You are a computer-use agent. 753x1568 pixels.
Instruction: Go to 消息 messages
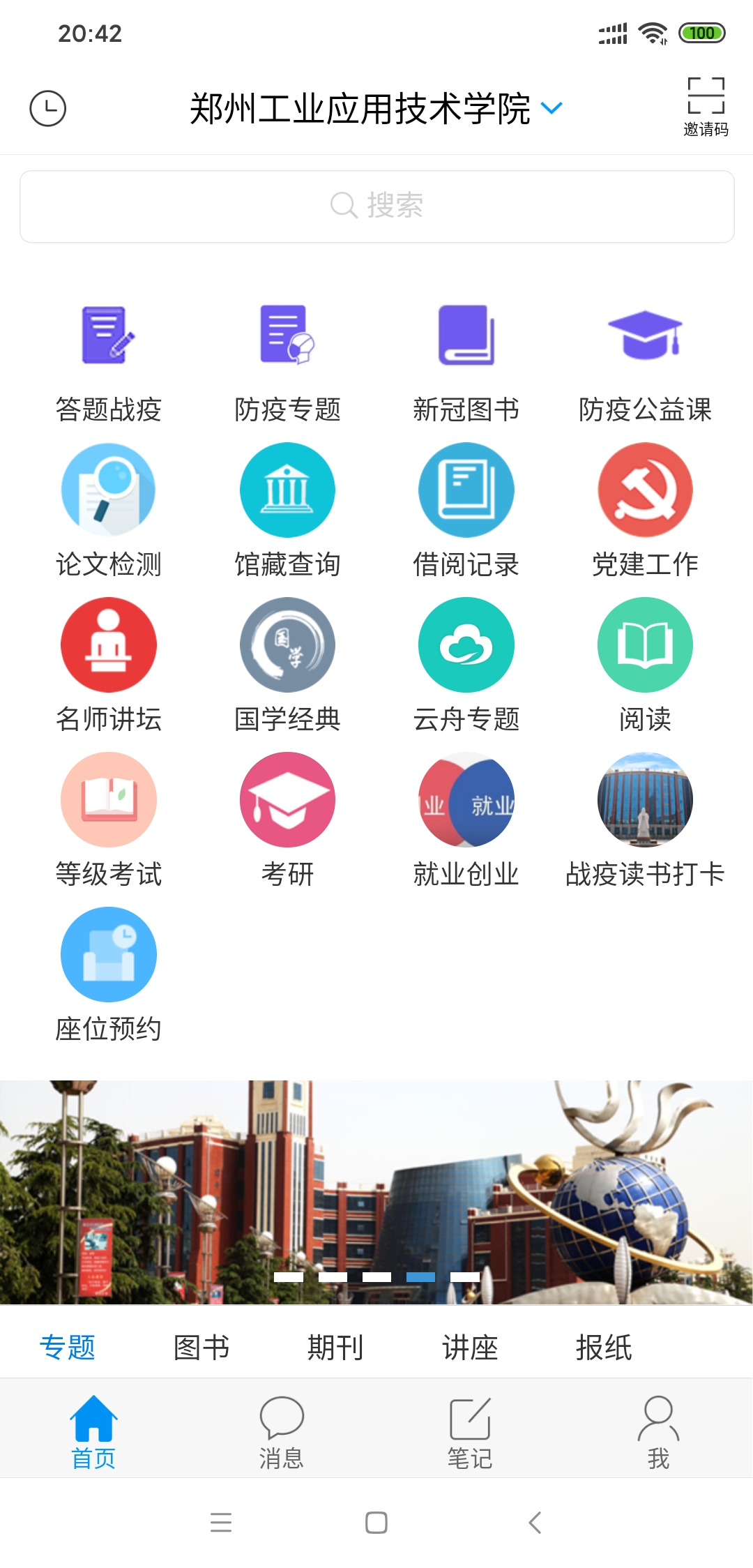281,1431
